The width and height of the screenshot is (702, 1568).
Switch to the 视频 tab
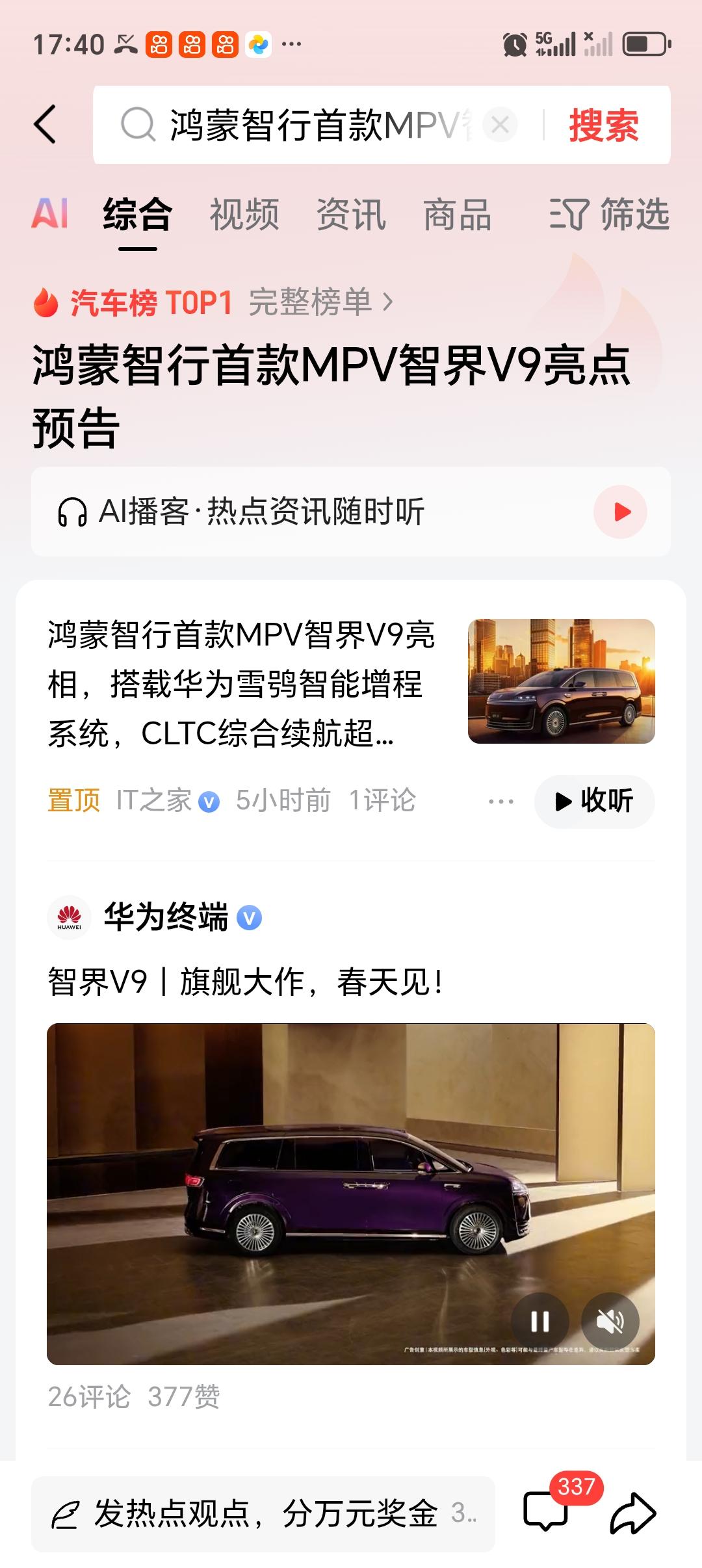[245, 216]
